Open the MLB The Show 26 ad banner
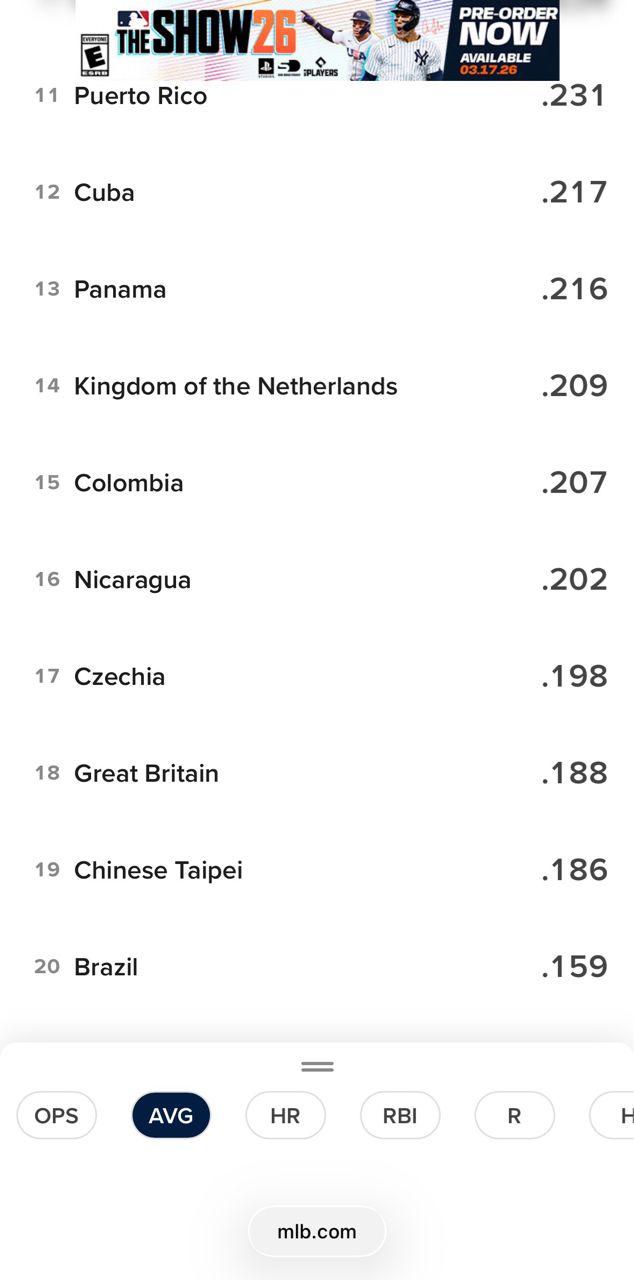The image size is (634, 1280). tap(317, 40)
